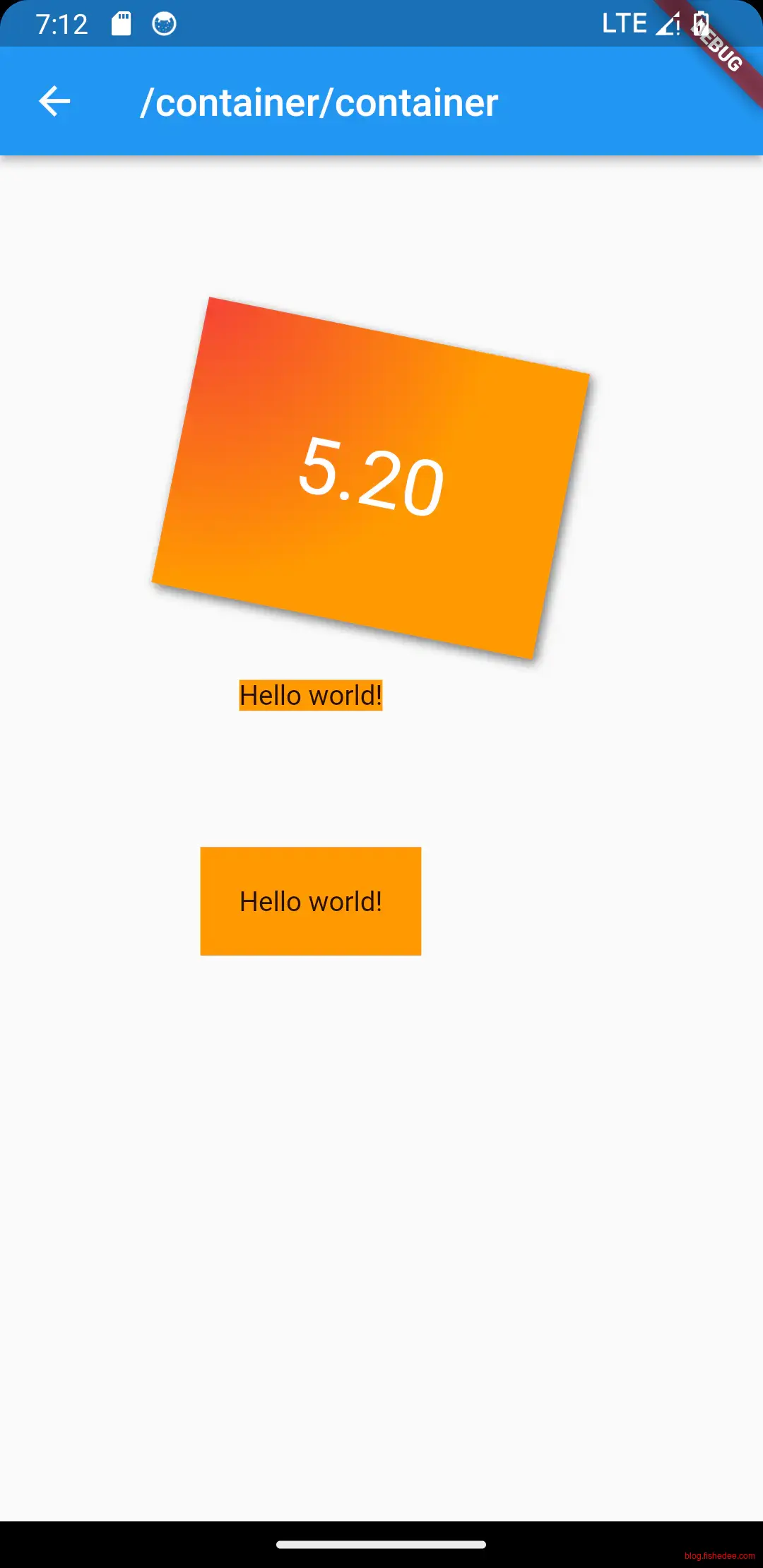This screenshot has height=1568, width=763.
Task: Go back using the app bar arrow
Action: coord(54,102)
